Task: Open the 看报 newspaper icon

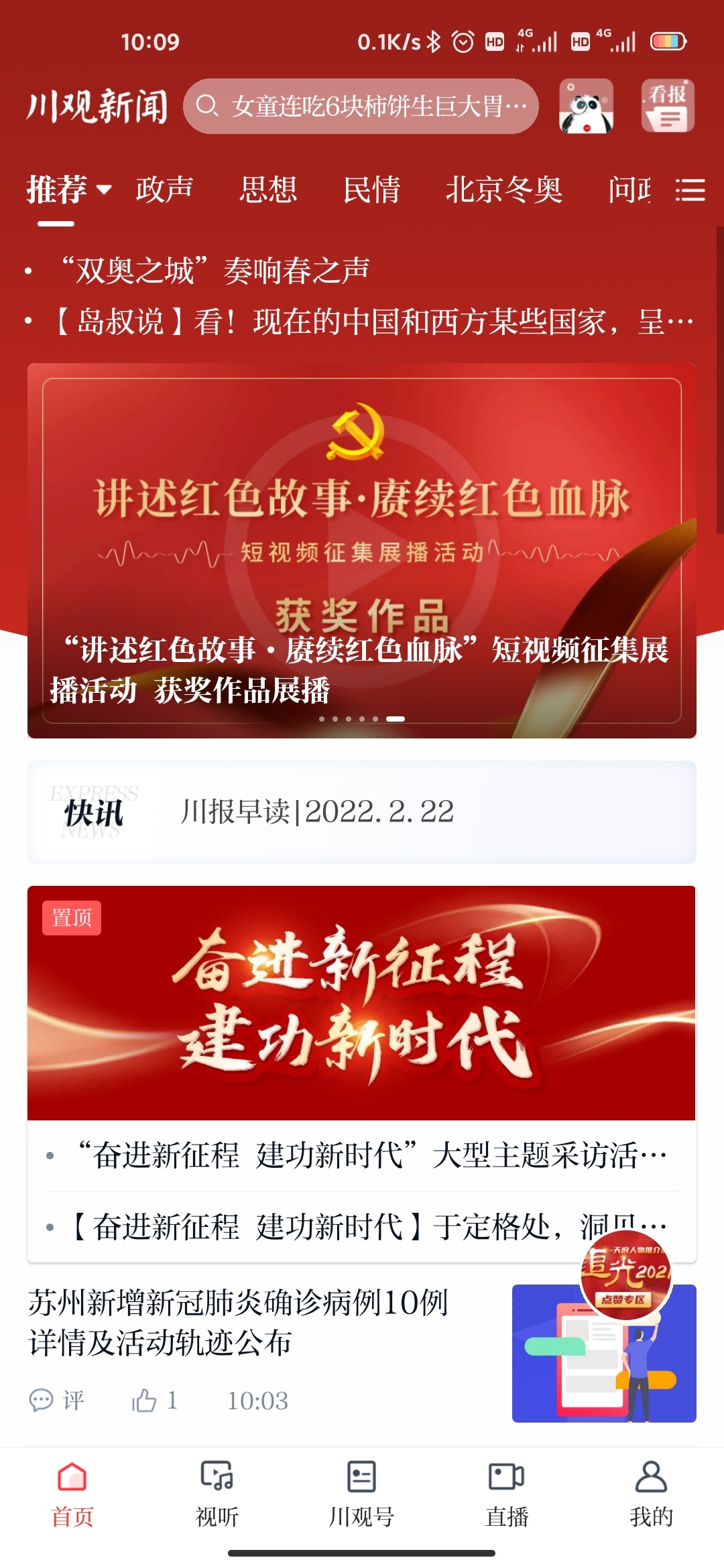Action: click(667, 106)
